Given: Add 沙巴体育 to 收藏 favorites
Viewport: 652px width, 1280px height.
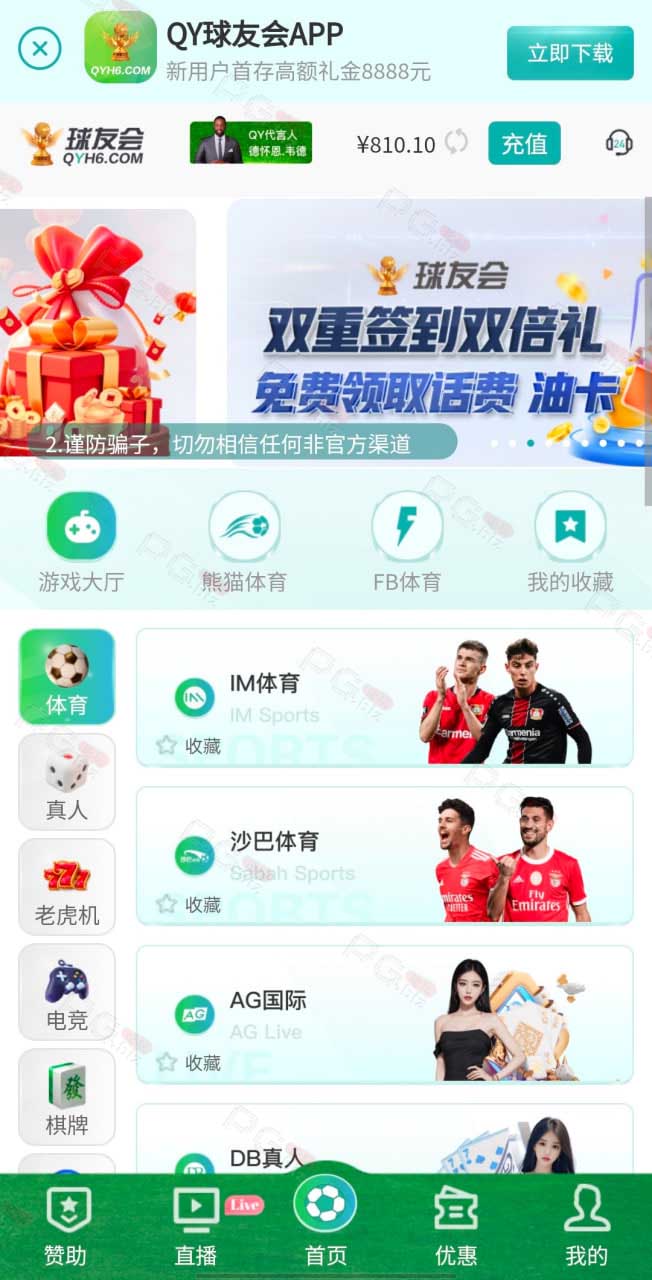Looking at the screenshot, I should (x=188, y=904).
